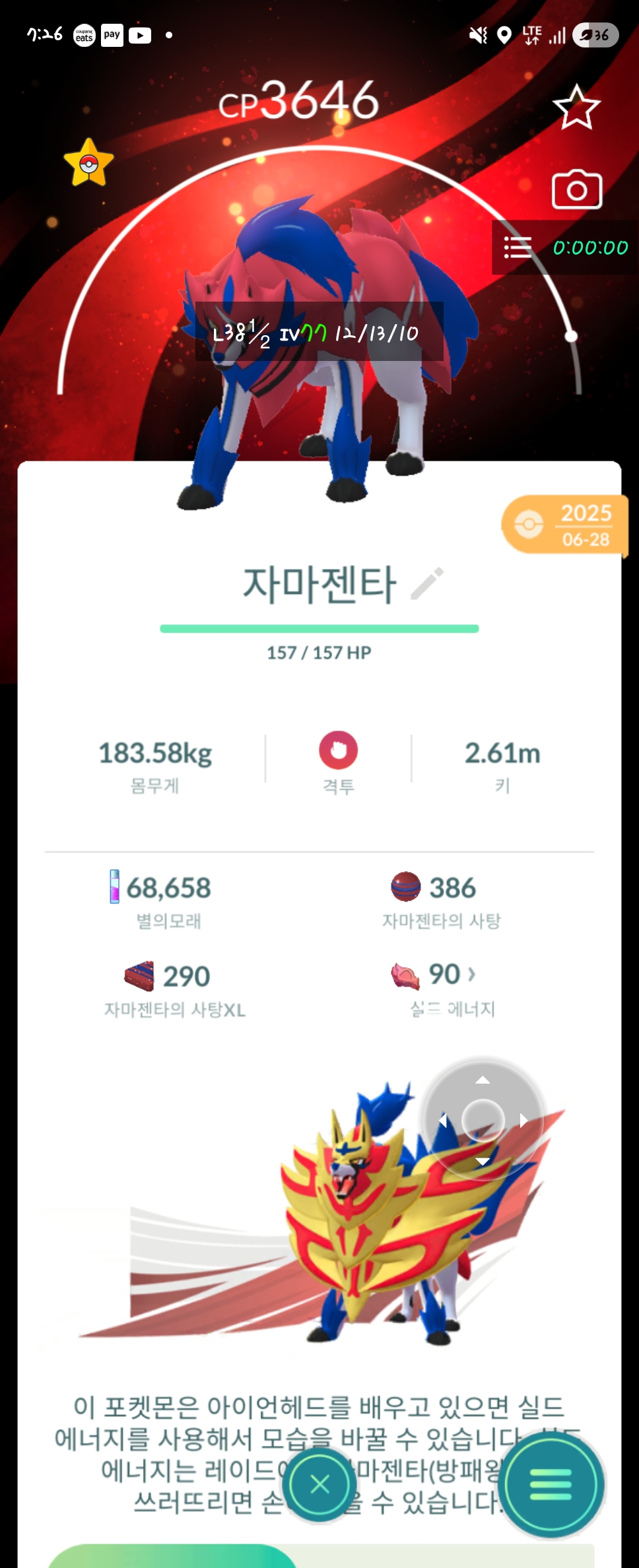Screen dimensions: 639x1568
Task: Tap the joystick overlay center button
Action: 483,1120
